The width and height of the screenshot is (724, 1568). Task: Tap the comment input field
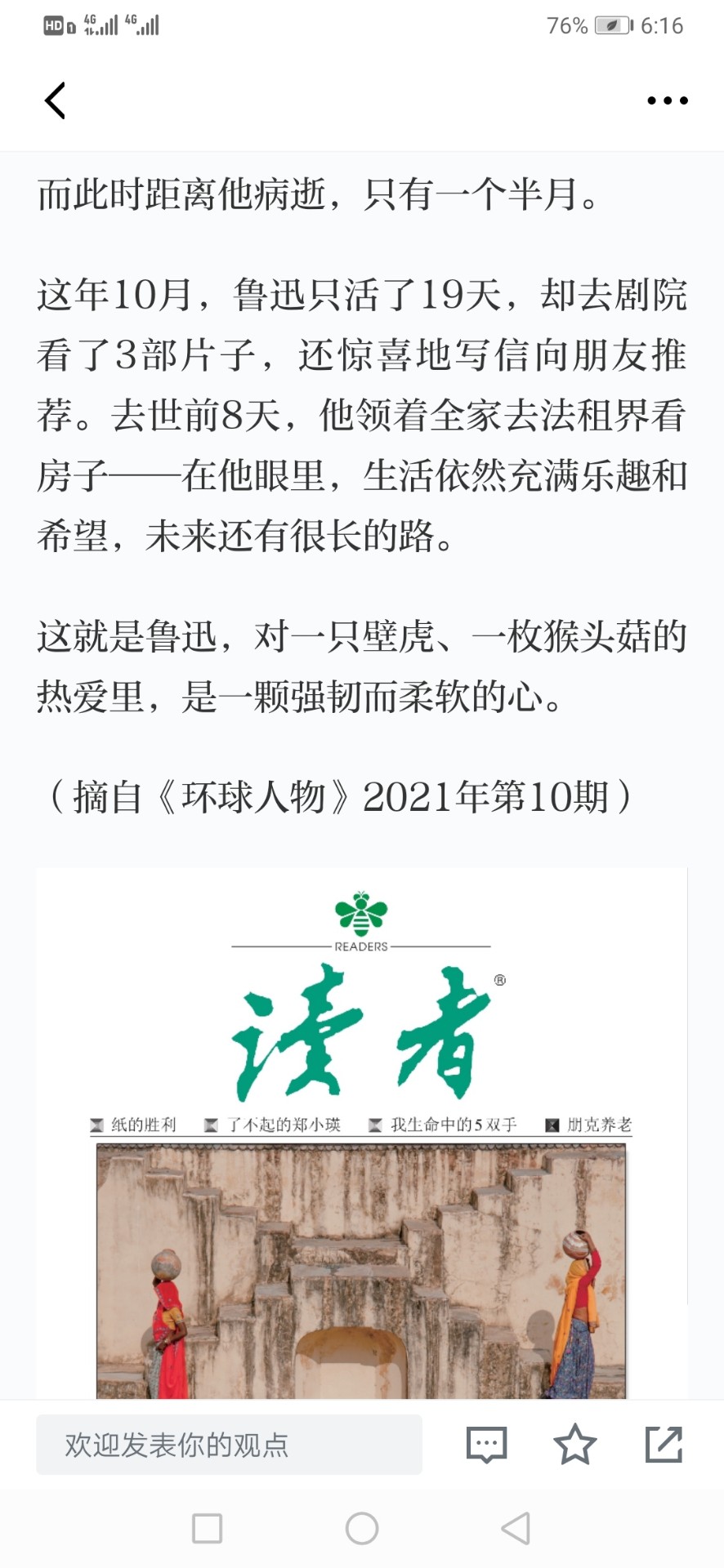[229, 1445]
